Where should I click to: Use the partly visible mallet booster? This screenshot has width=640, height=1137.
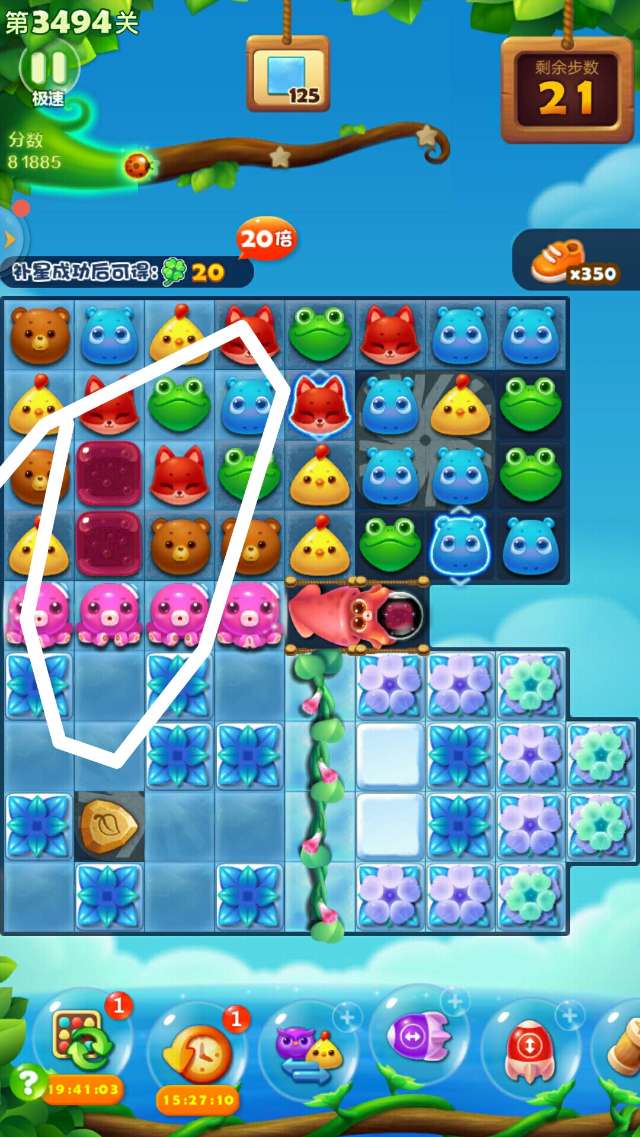tap(624, 1047)
